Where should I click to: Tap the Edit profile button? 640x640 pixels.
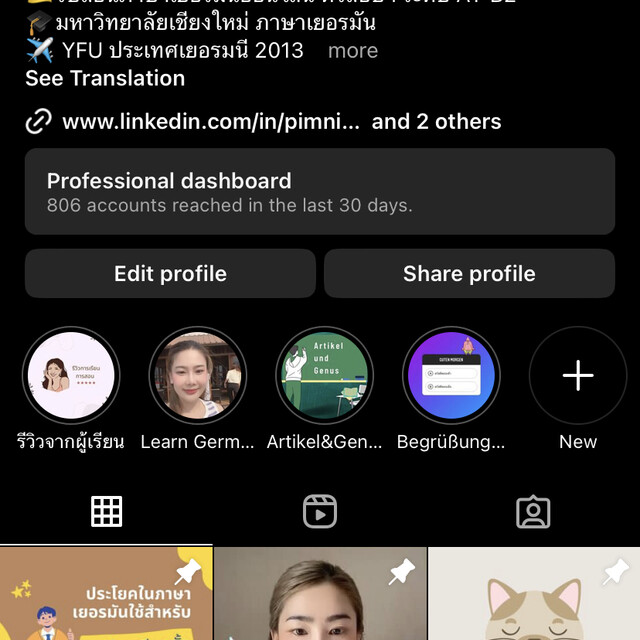coord(170,274)
